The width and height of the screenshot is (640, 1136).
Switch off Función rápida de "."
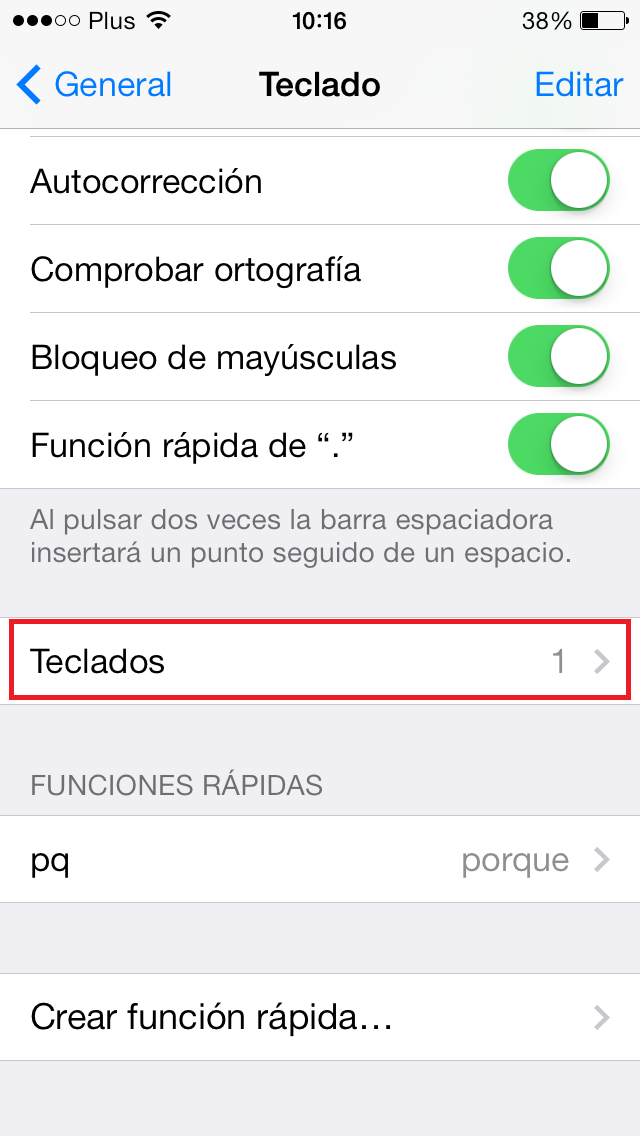pos(558,445)
